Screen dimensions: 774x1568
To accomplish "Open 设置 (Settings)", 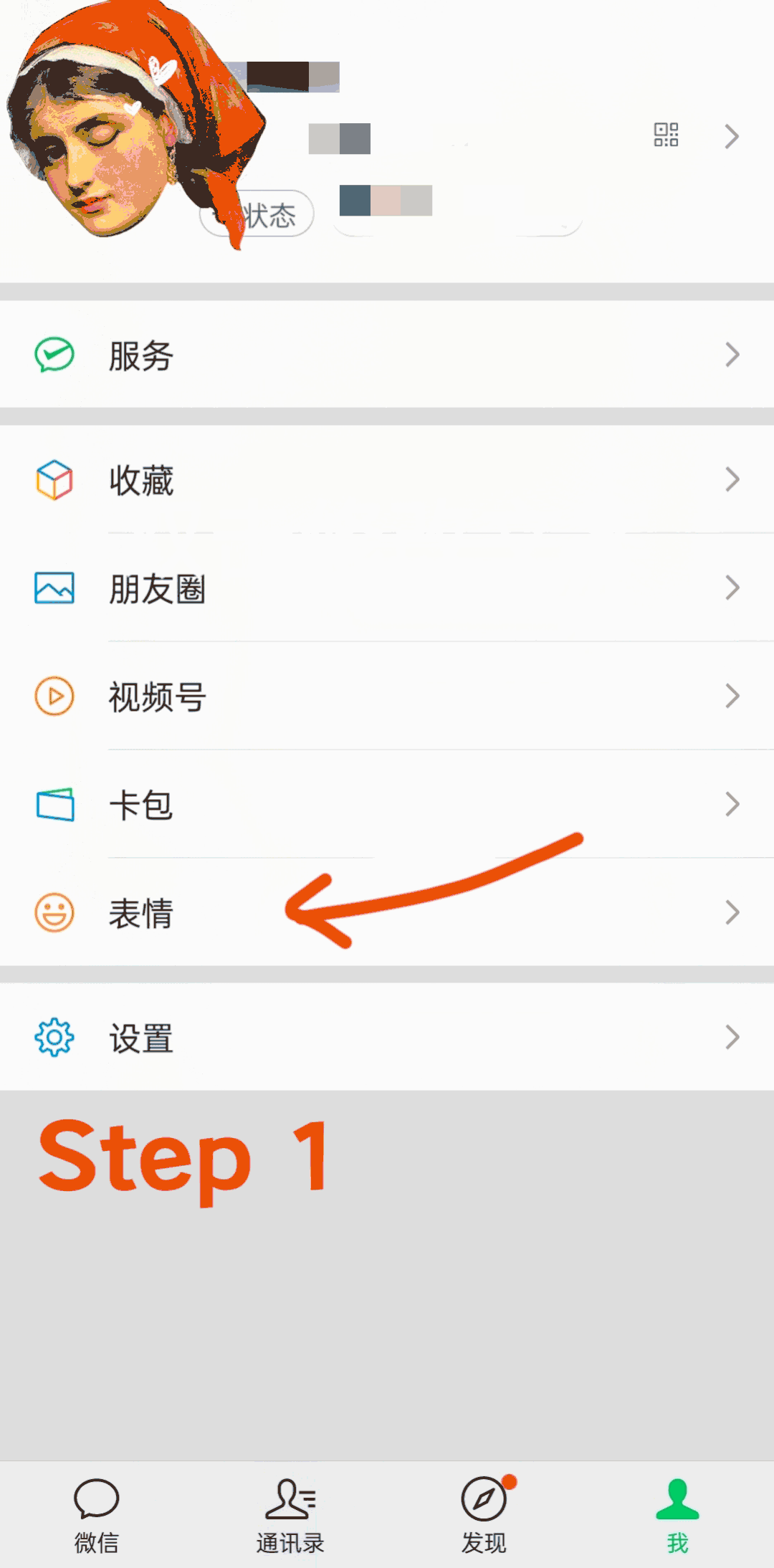I will point(387,1037).
